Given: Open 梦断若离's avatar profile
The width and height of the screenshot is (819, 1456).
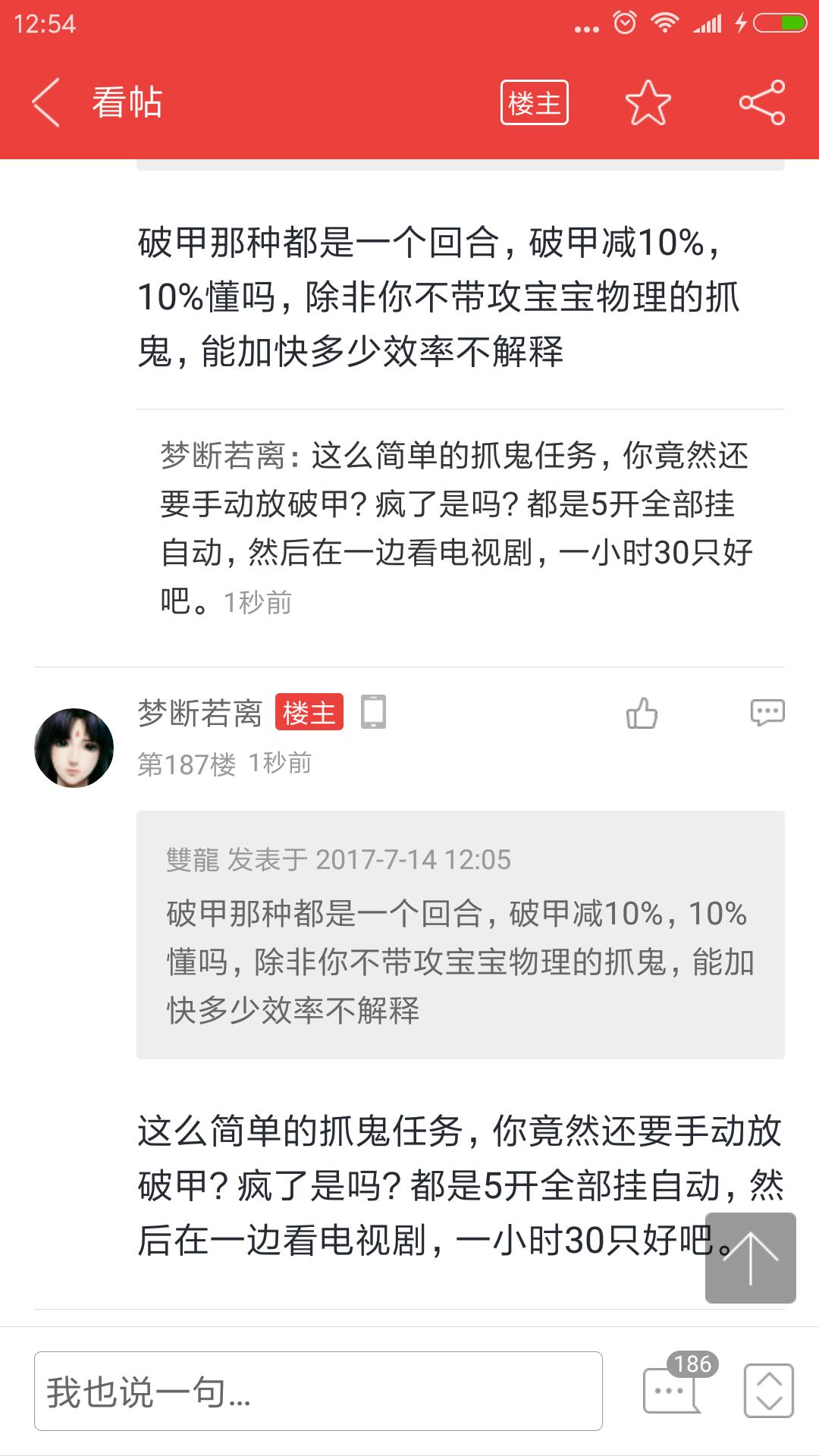Looking at the screenshot, I should 74,748.
